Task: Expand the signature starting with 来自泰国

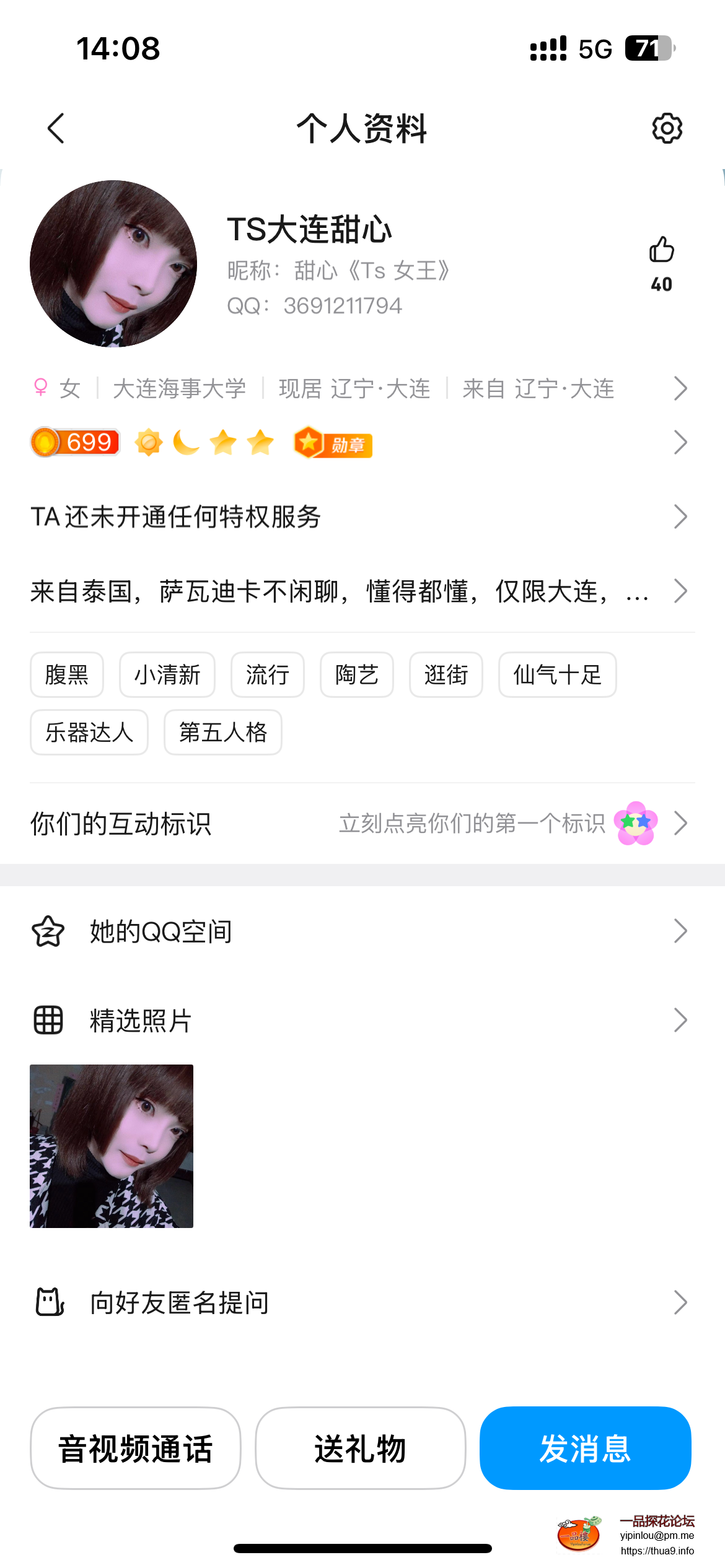Action: click(359, 591)
